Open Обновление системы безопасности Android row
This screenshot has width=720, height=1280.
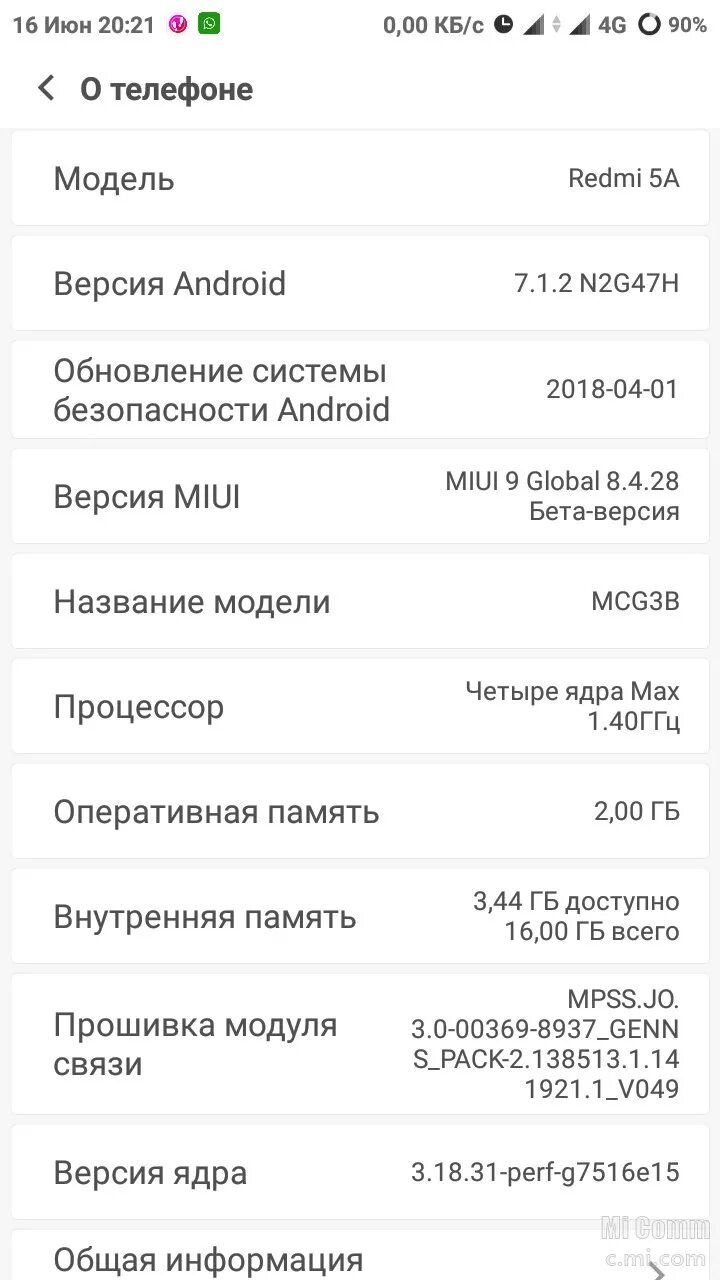(x=360, y=390)
